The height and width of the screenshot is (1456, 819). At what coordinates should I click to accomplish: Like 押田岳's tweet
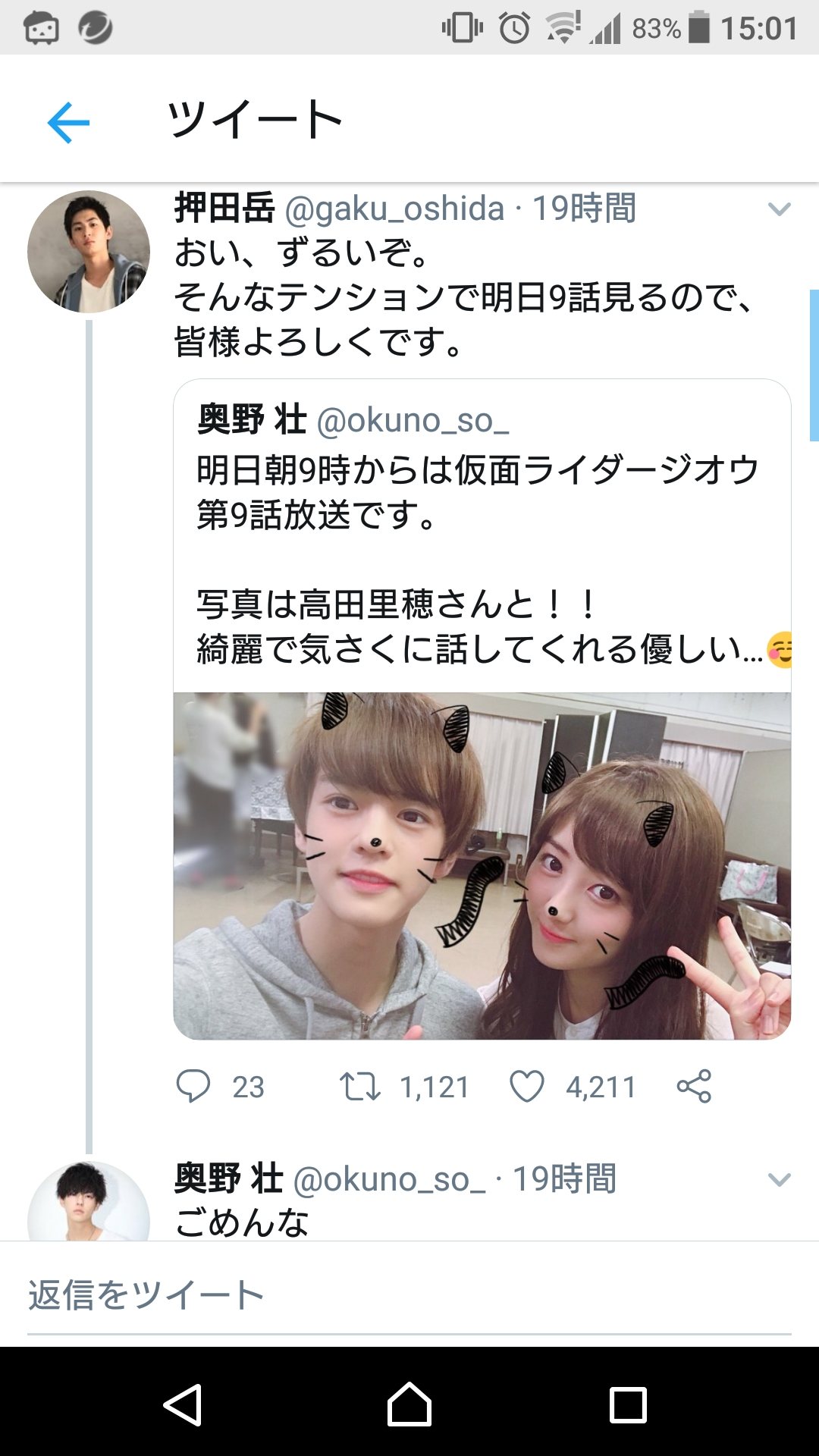(x=526, y=1086)
